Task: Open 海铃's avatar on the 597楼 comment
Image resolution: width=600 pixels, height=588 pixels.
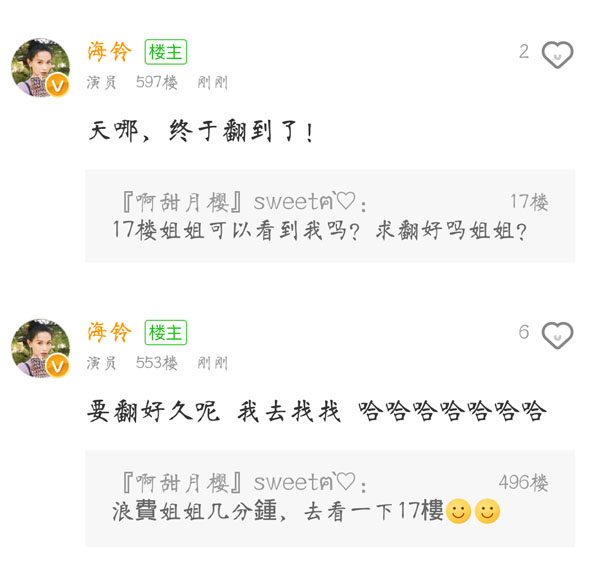Action: click(40, 68)
